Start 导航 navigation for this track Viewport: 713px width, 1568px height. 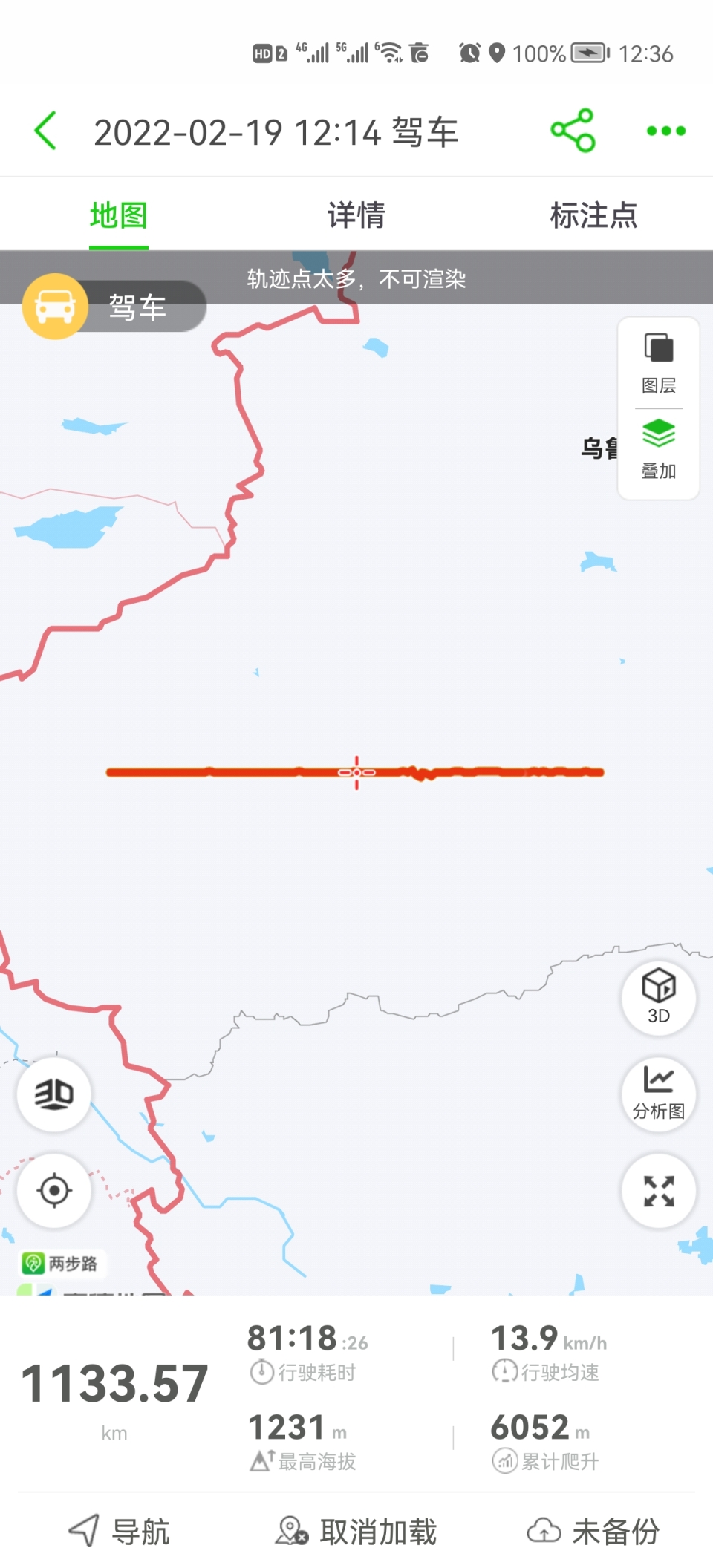tap(119, 1531)
